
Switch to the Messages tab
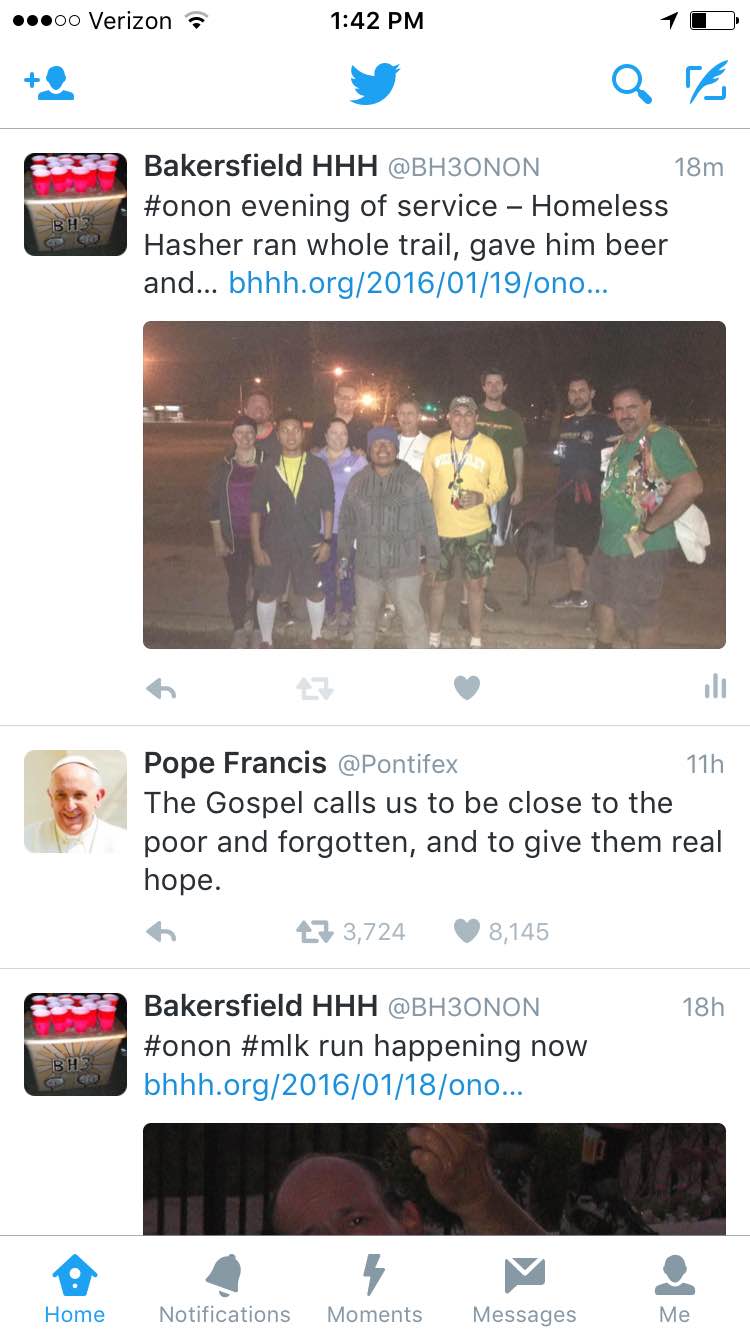[x=524, y=1288]
